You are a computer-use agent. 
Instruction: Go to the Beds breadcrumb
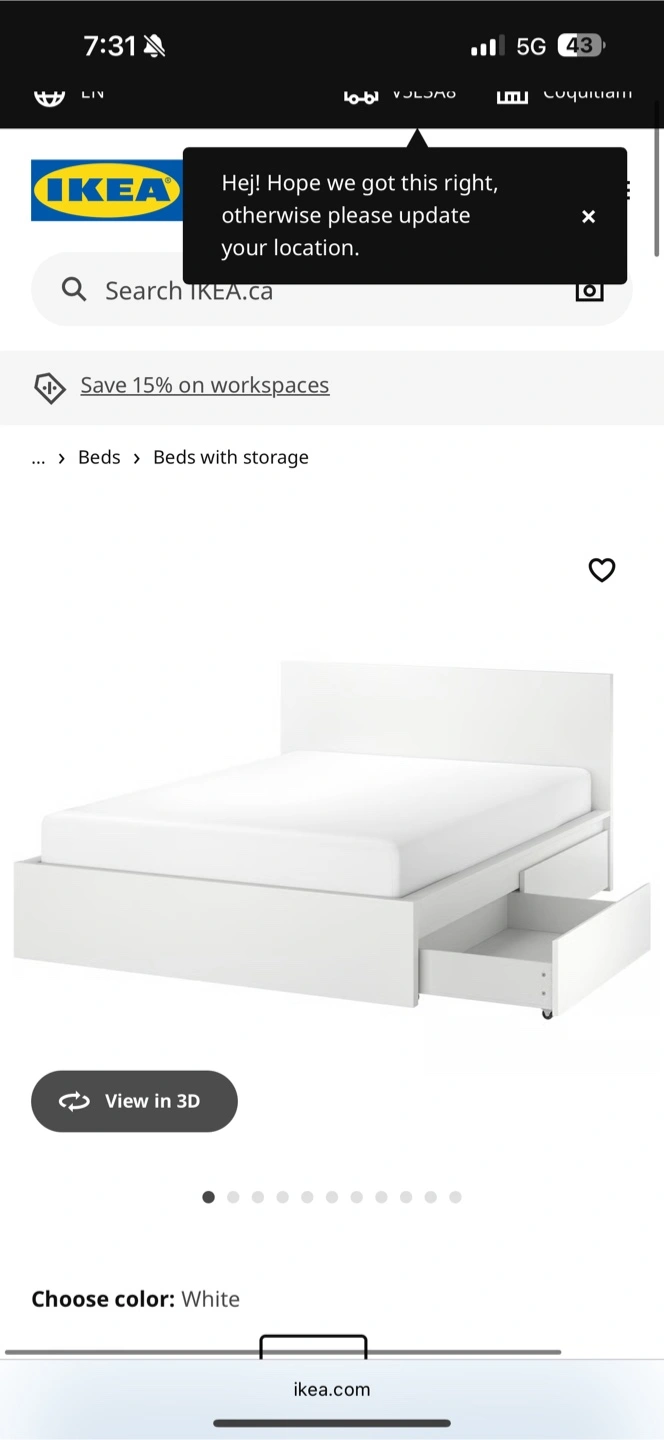point(99,457)
